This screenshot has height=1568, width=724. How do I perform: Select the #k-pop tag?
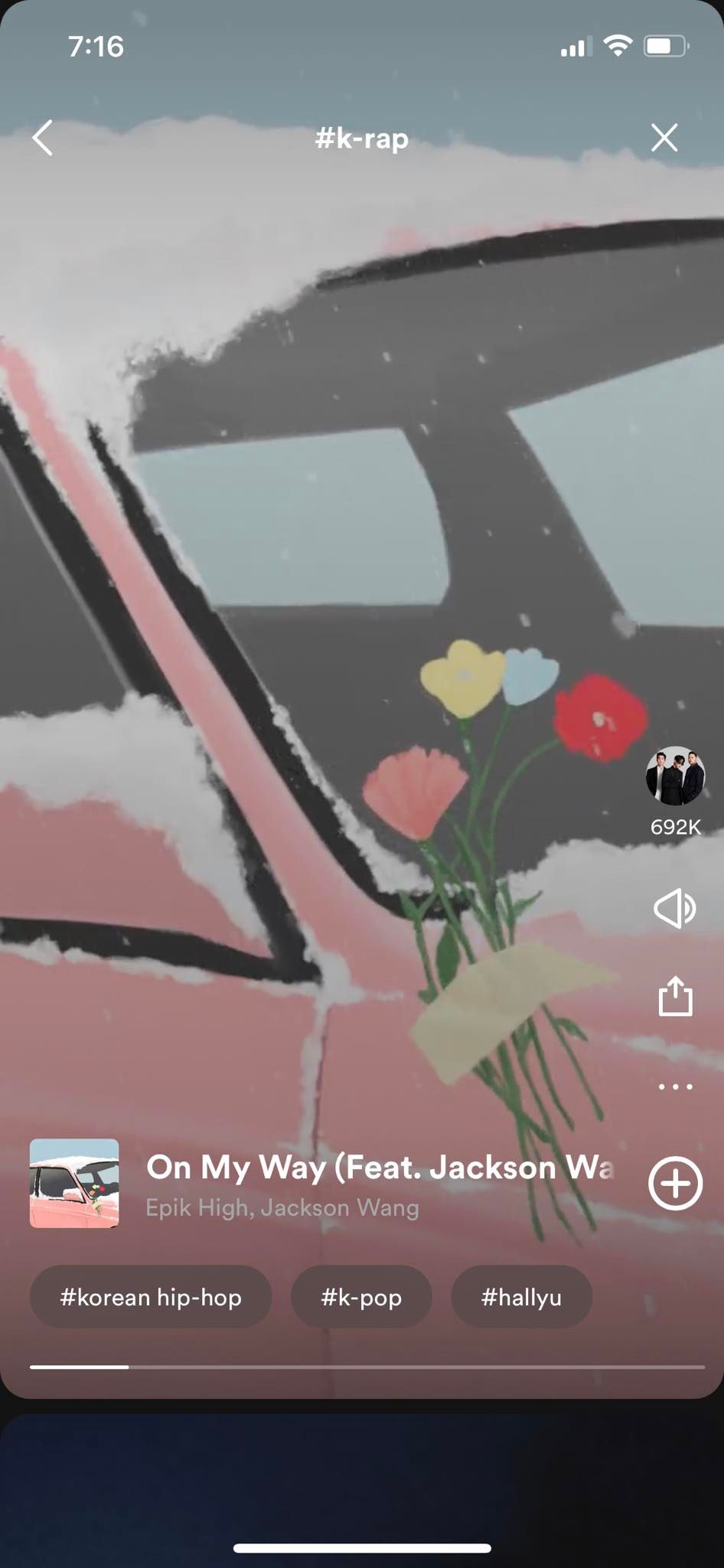coord(361,1297)
